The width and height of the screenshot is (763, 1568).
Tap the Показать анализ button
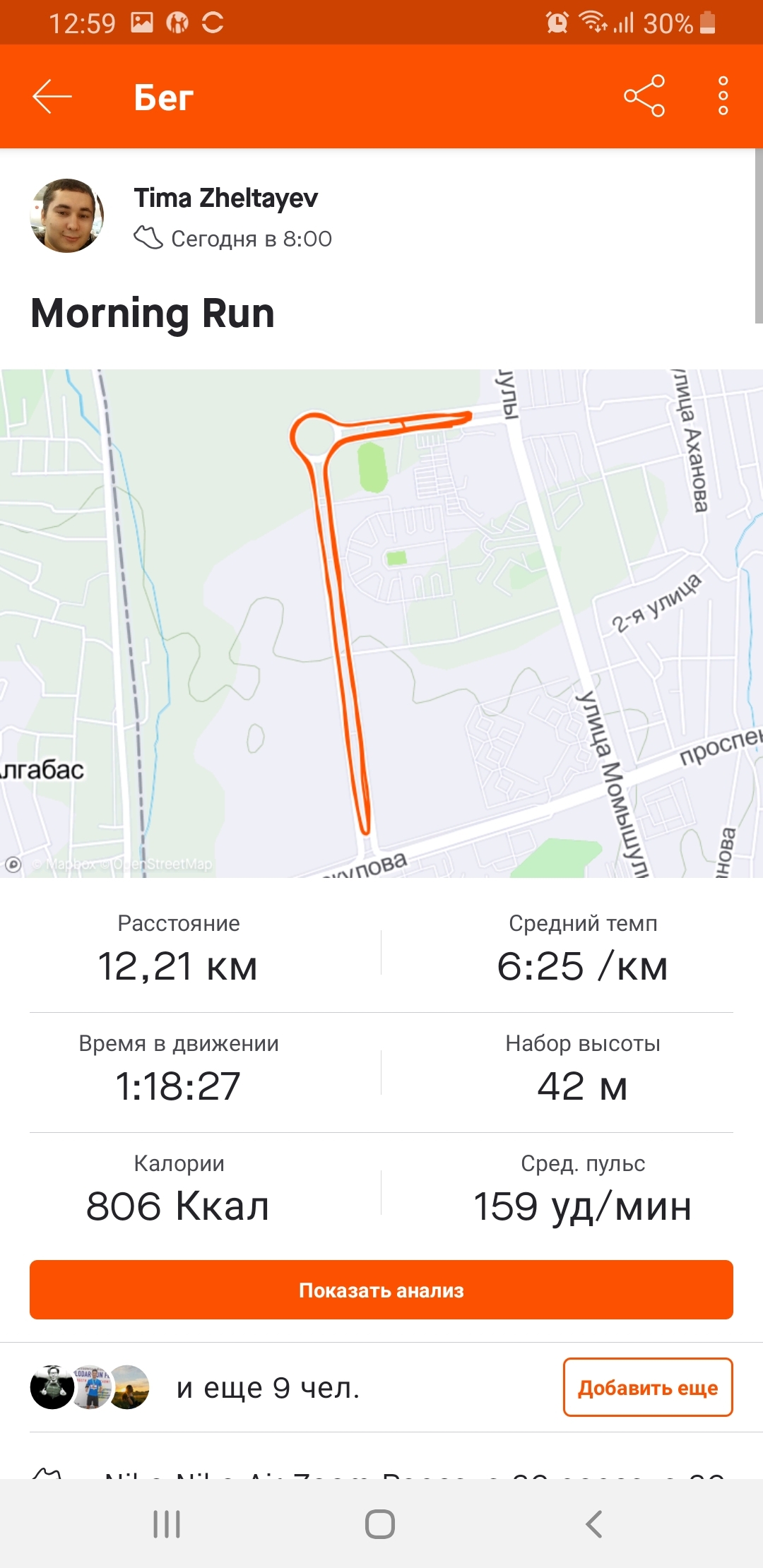coord(381,1290)
